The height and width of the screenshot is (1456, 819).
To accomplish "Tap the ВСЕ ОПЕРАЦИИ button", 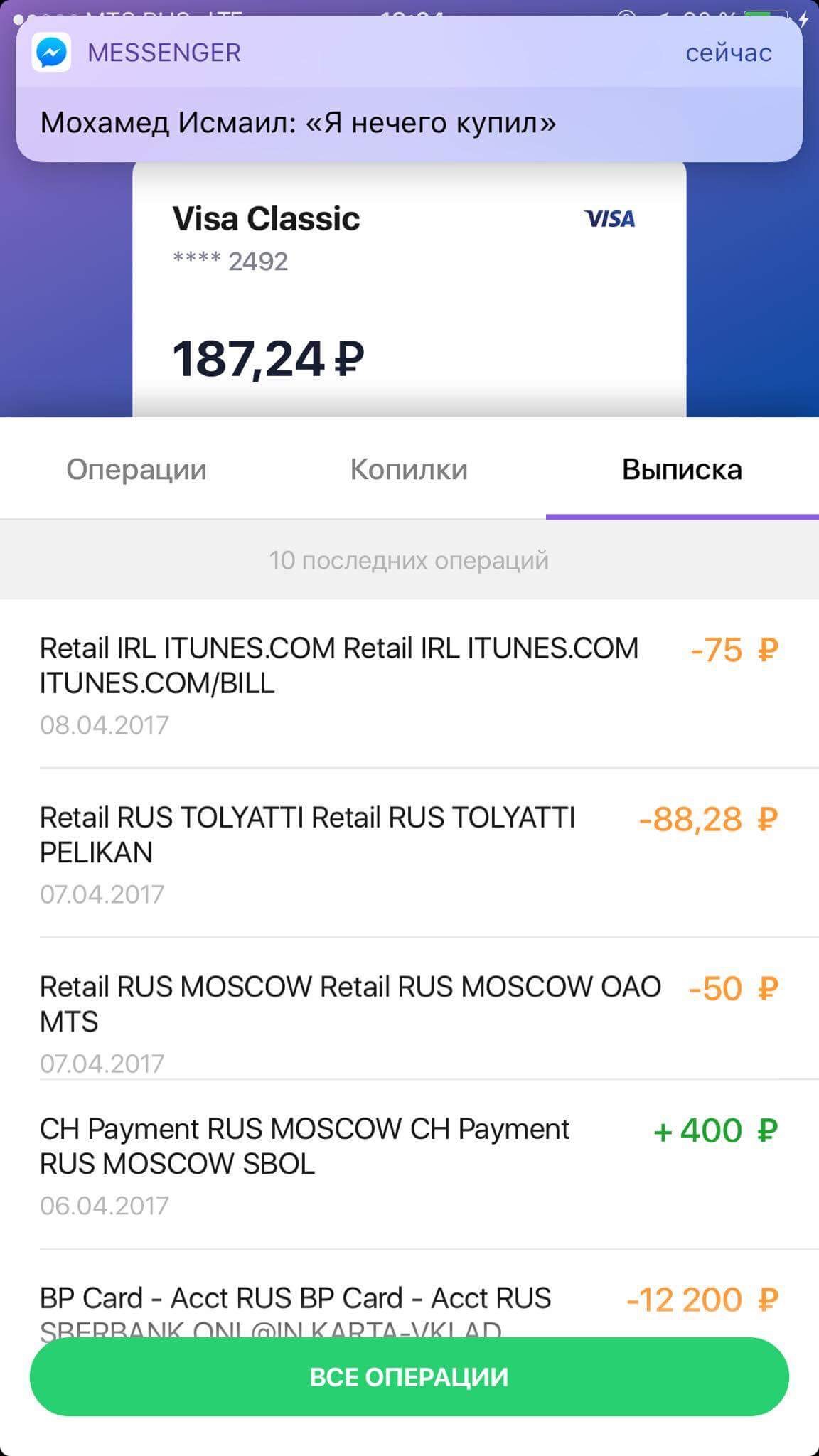I will coord(409,1377).
